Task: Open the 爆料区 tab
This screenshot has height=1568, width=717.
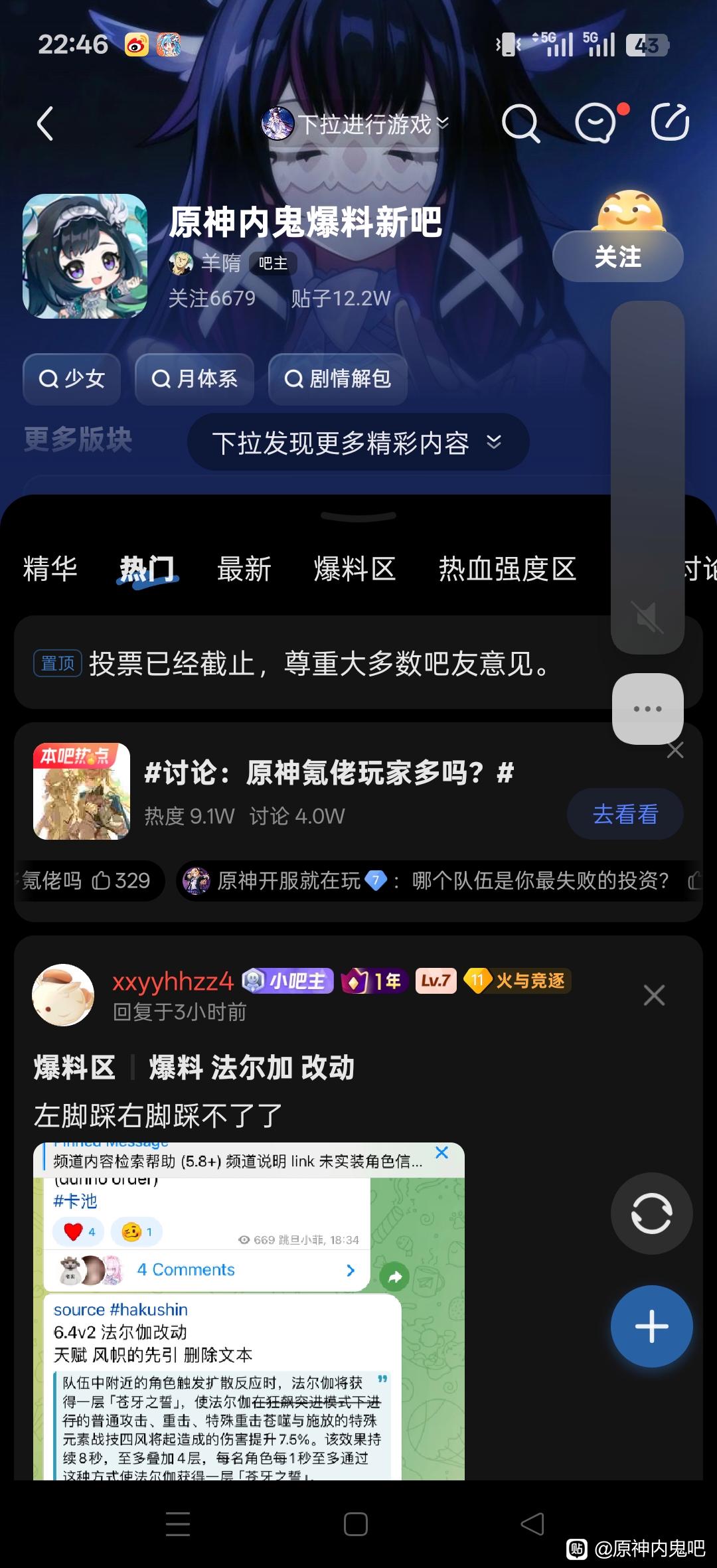Action: 355,570
